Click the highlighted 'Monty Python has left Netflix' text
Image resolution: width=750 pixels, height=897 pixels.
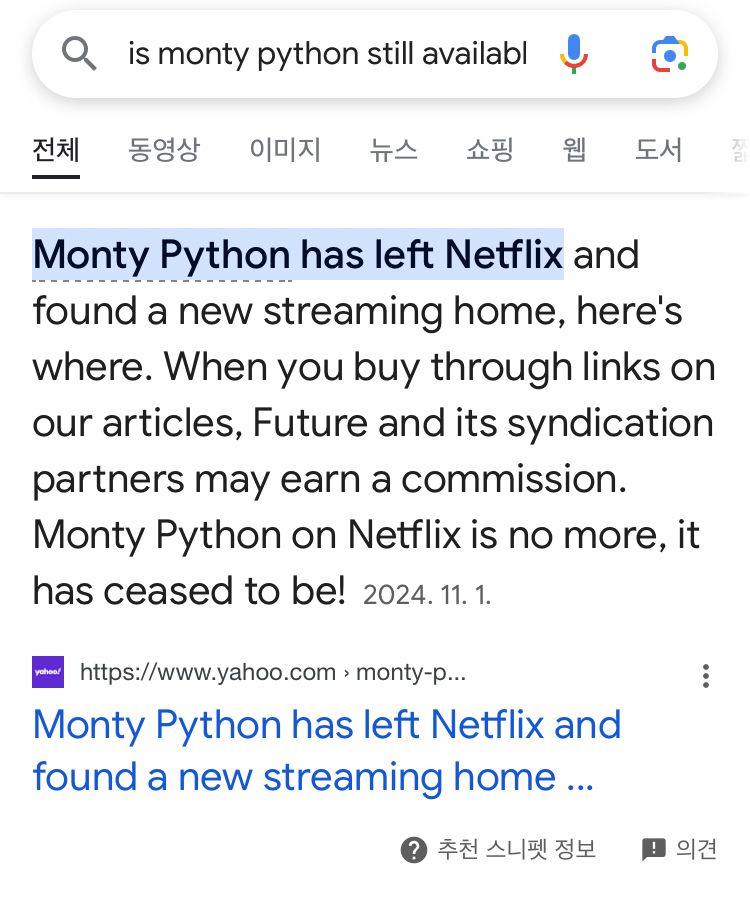297,255
